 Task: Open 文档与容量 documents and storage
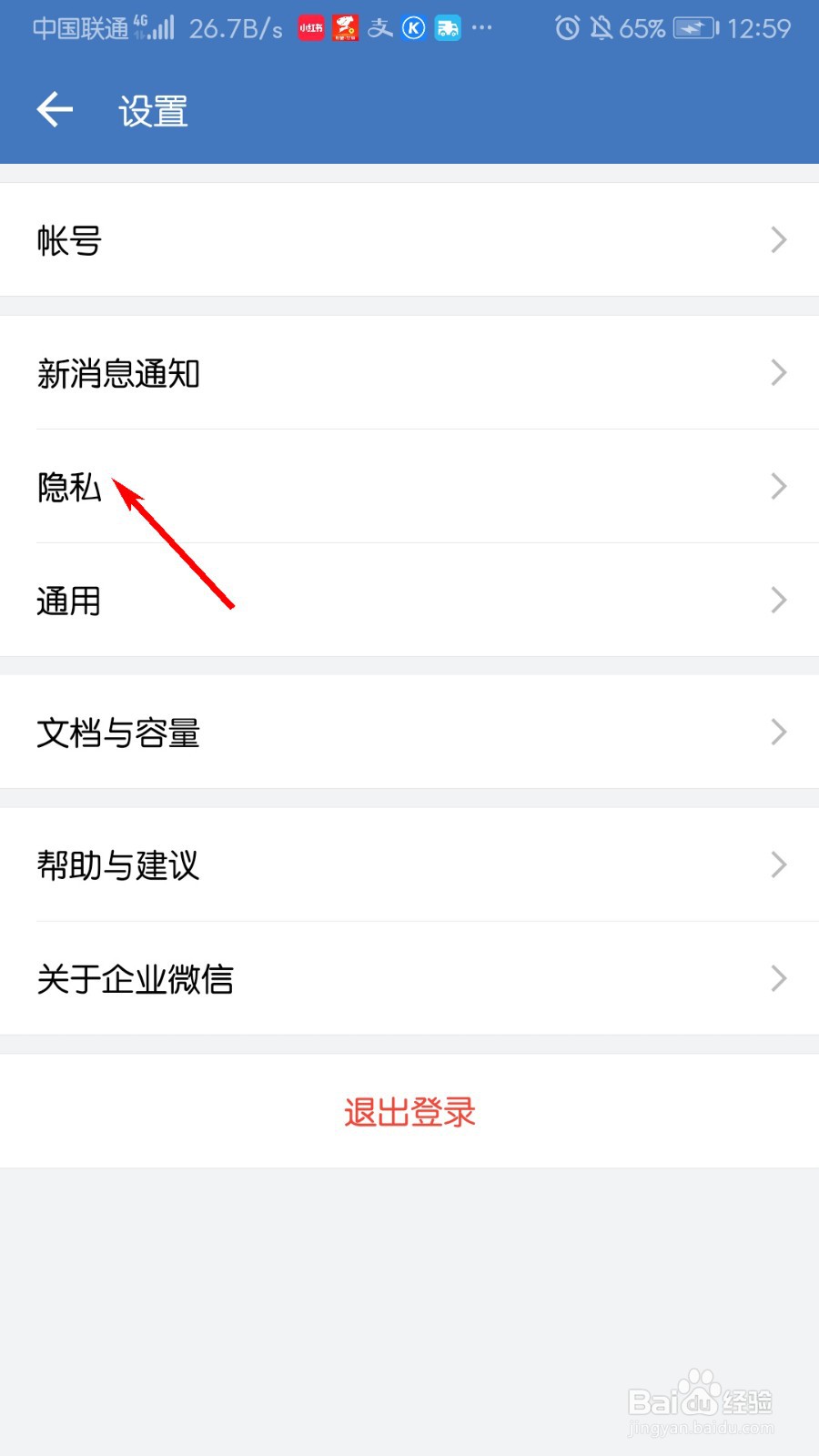tap(409, 733)
